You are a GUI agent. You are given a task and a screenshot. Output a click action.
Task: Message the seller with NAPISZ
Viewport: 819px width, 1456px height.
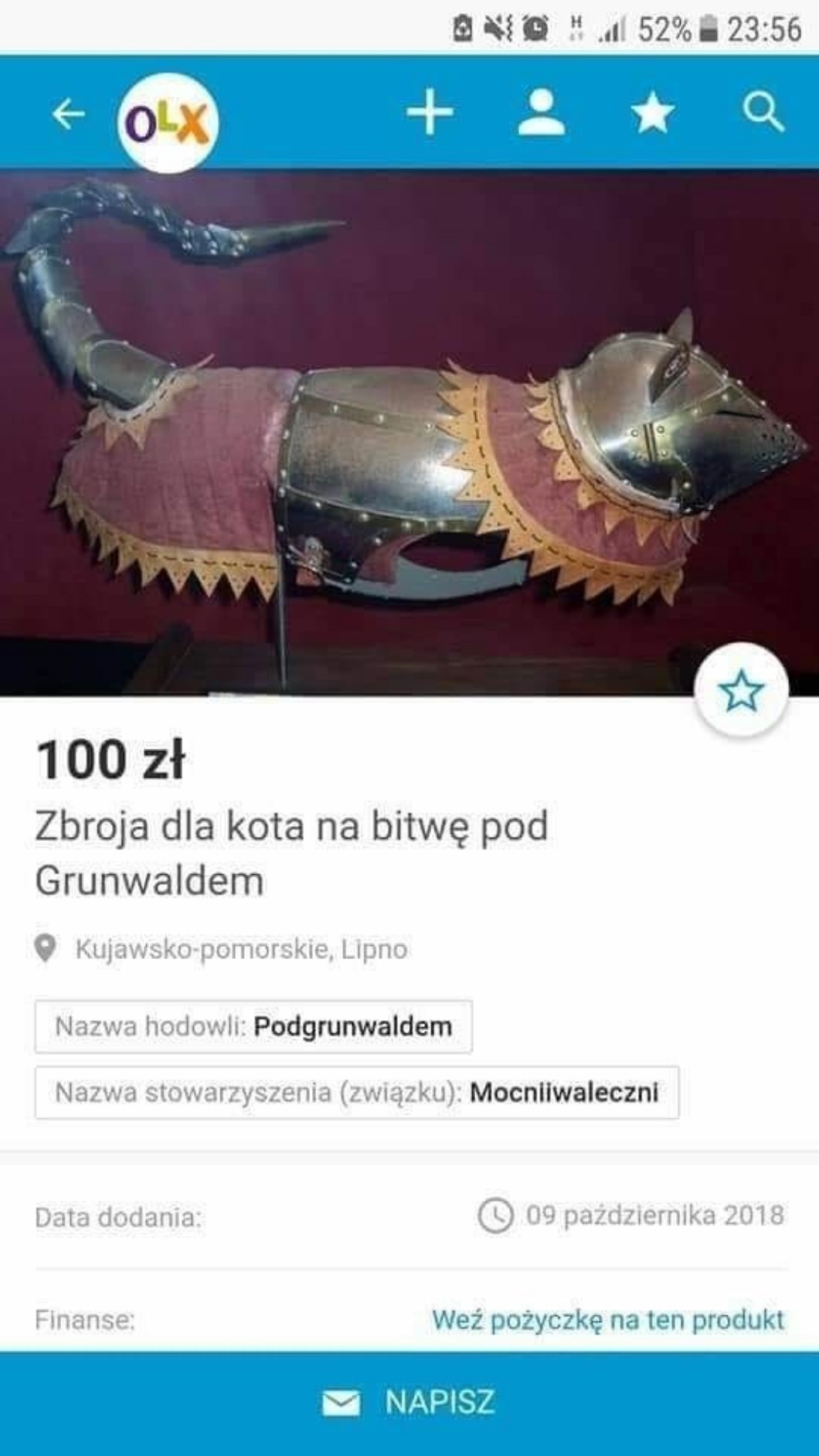tap(409, 1402)
